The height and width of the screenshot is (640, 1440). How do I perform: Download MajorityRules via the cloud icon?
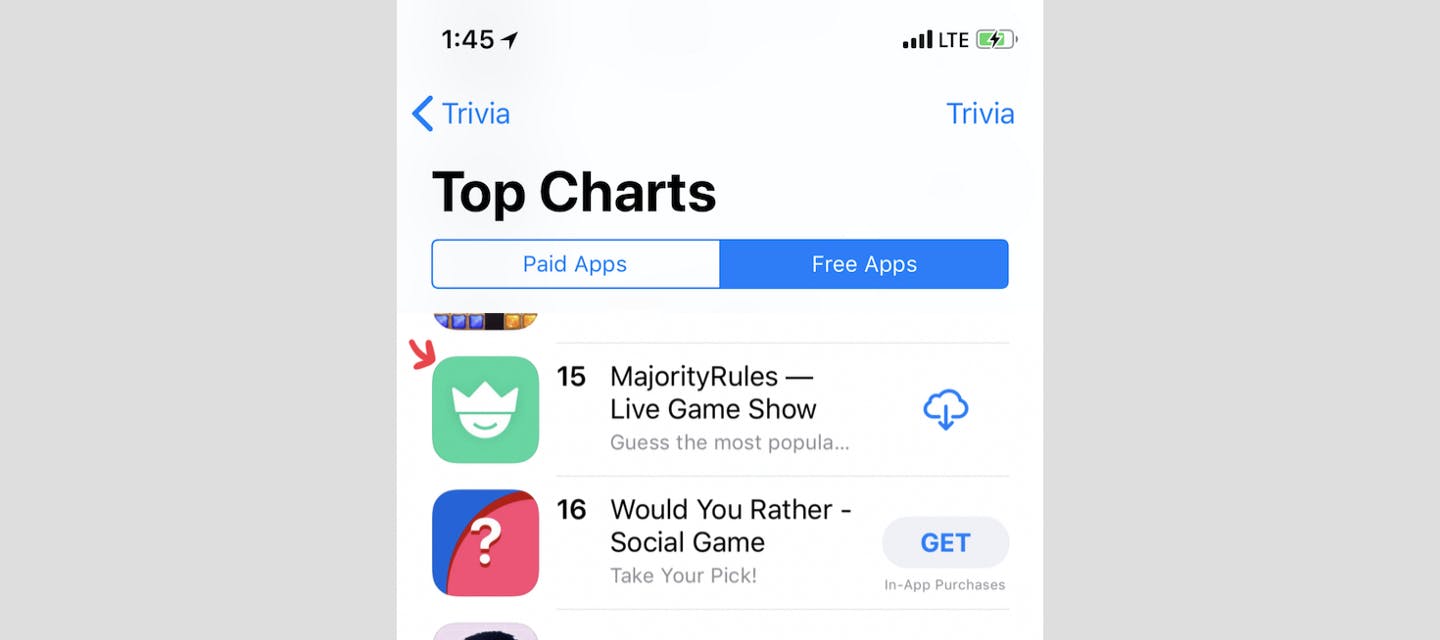pos(945,409)
